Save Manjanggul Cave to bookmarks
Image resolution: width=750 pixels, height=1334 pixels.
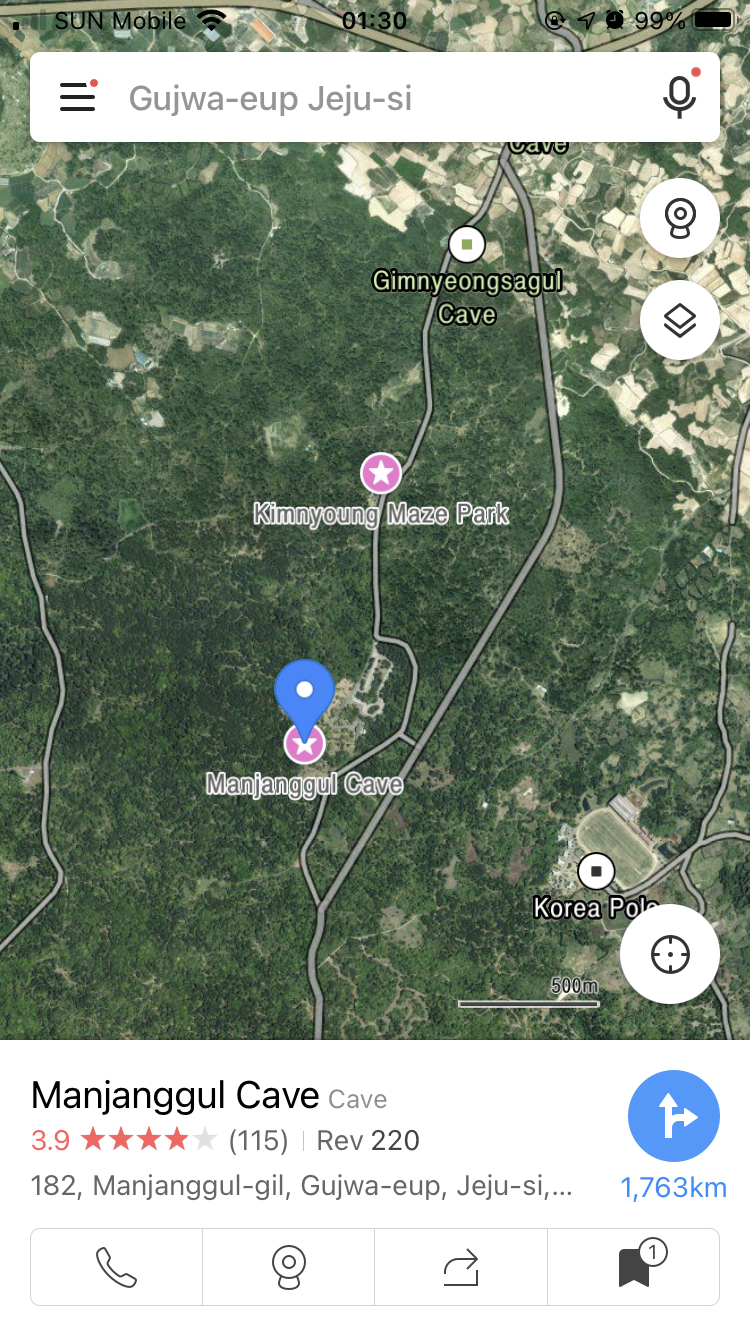[634, 1267]
